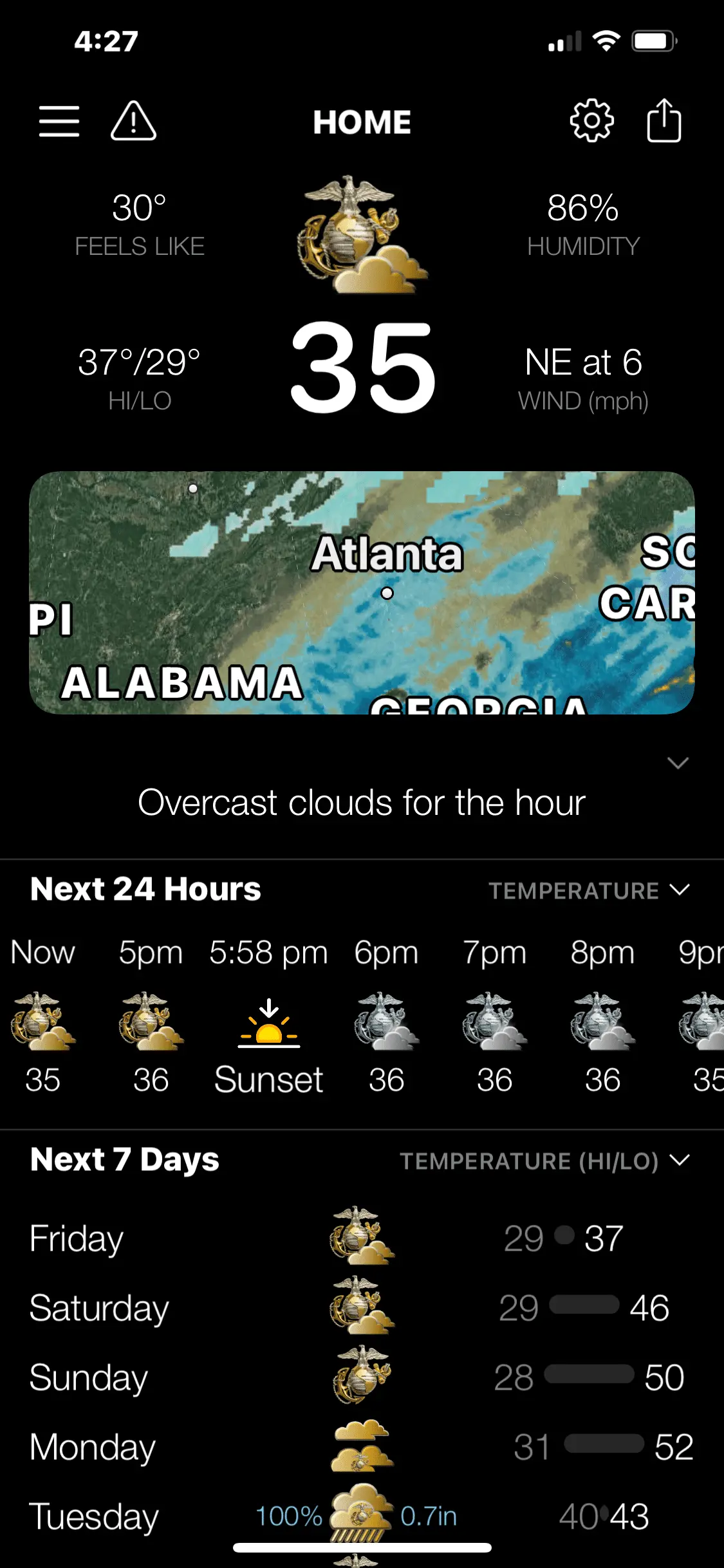Image resolution: width=724 pixels, height=1568 pixels.
Task: Select Monday's forecast row
Action: pyautogui.click(x=360, y=1447)
